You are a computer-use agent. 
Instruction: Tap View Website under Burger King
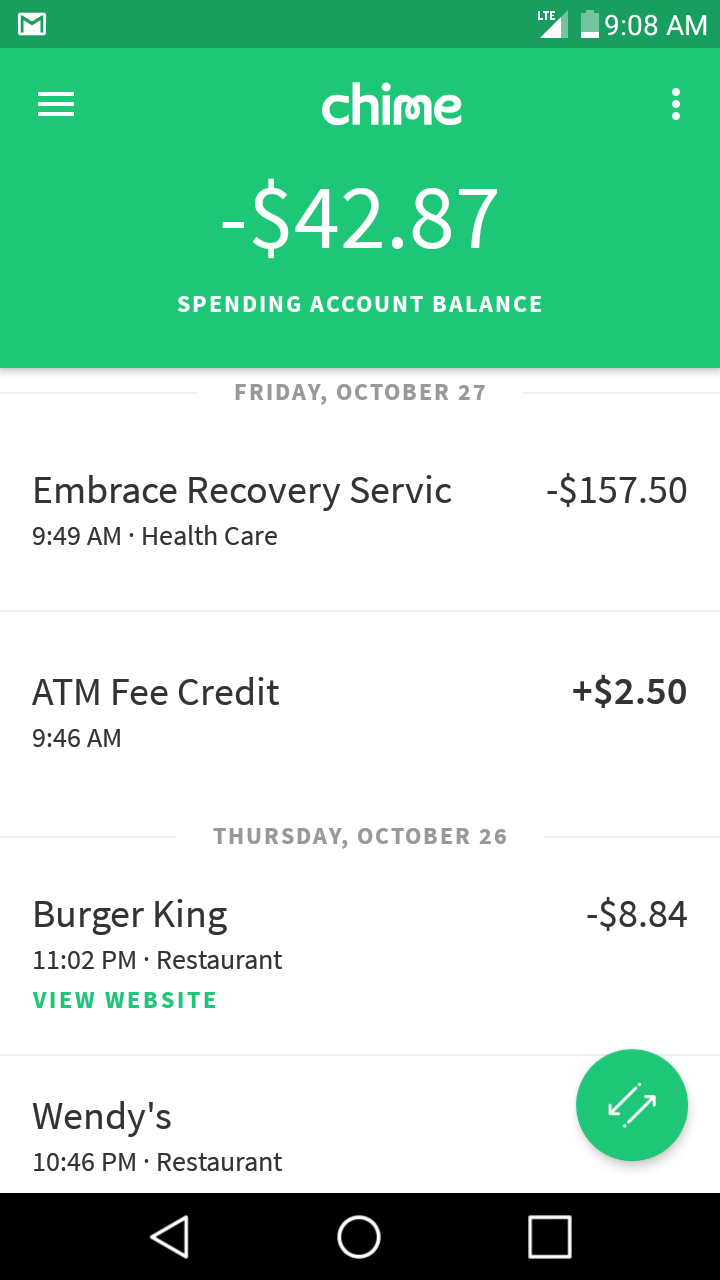click(x=125, y=1000)
